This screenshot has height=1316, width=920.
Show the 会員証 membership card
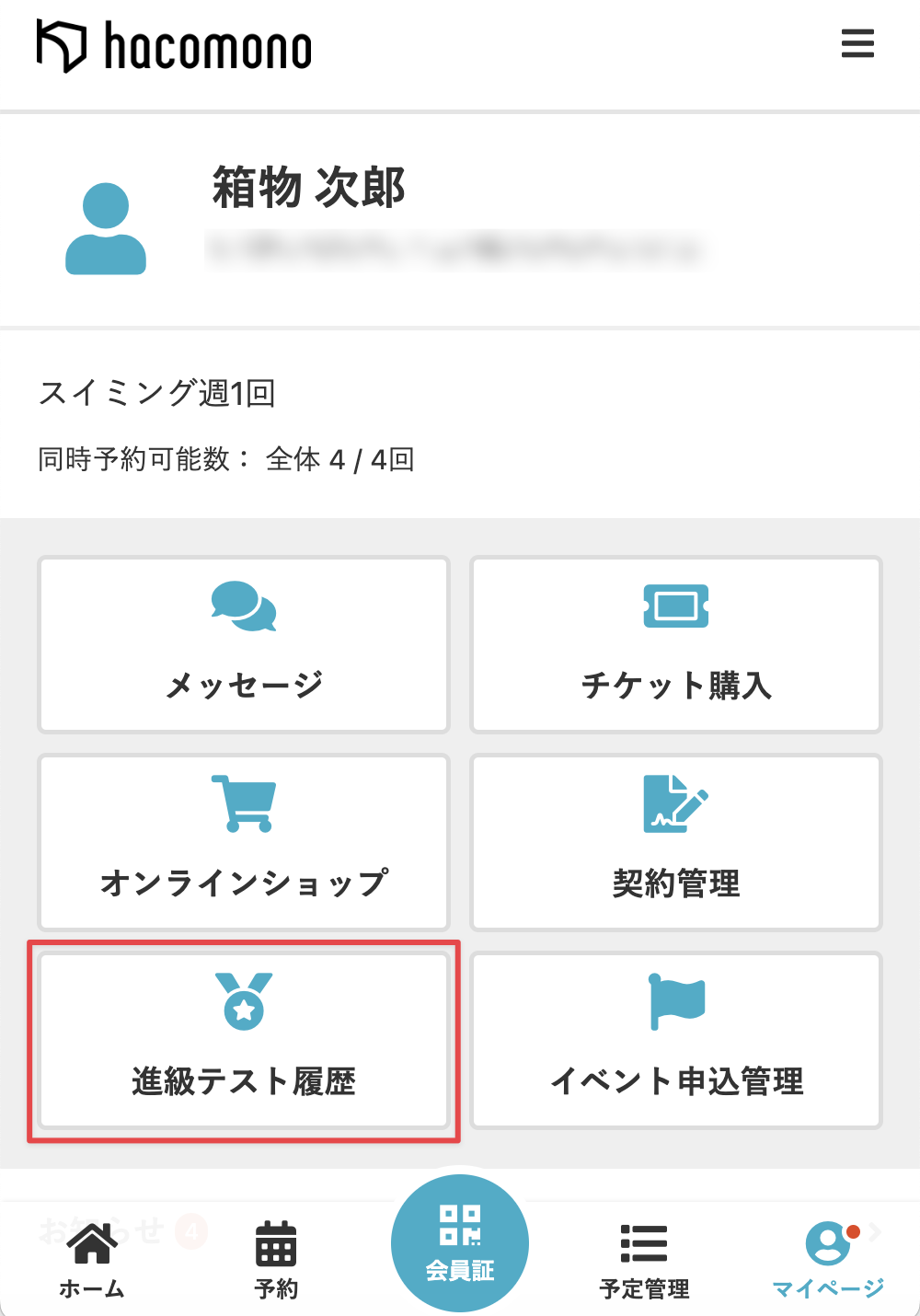[x=460, y=1242]
